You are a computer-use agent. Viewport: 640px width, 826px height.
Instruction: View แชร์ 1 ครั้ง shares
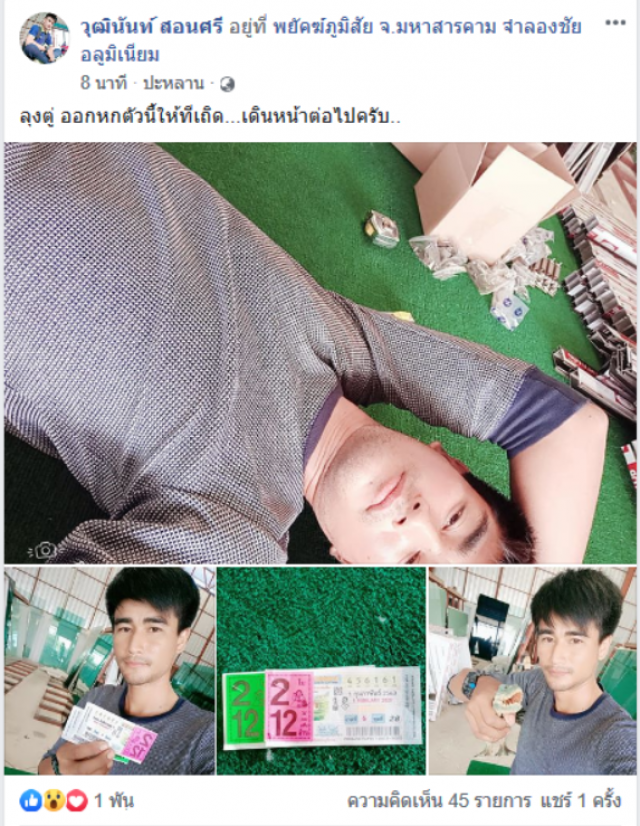[x=590, y=802]
